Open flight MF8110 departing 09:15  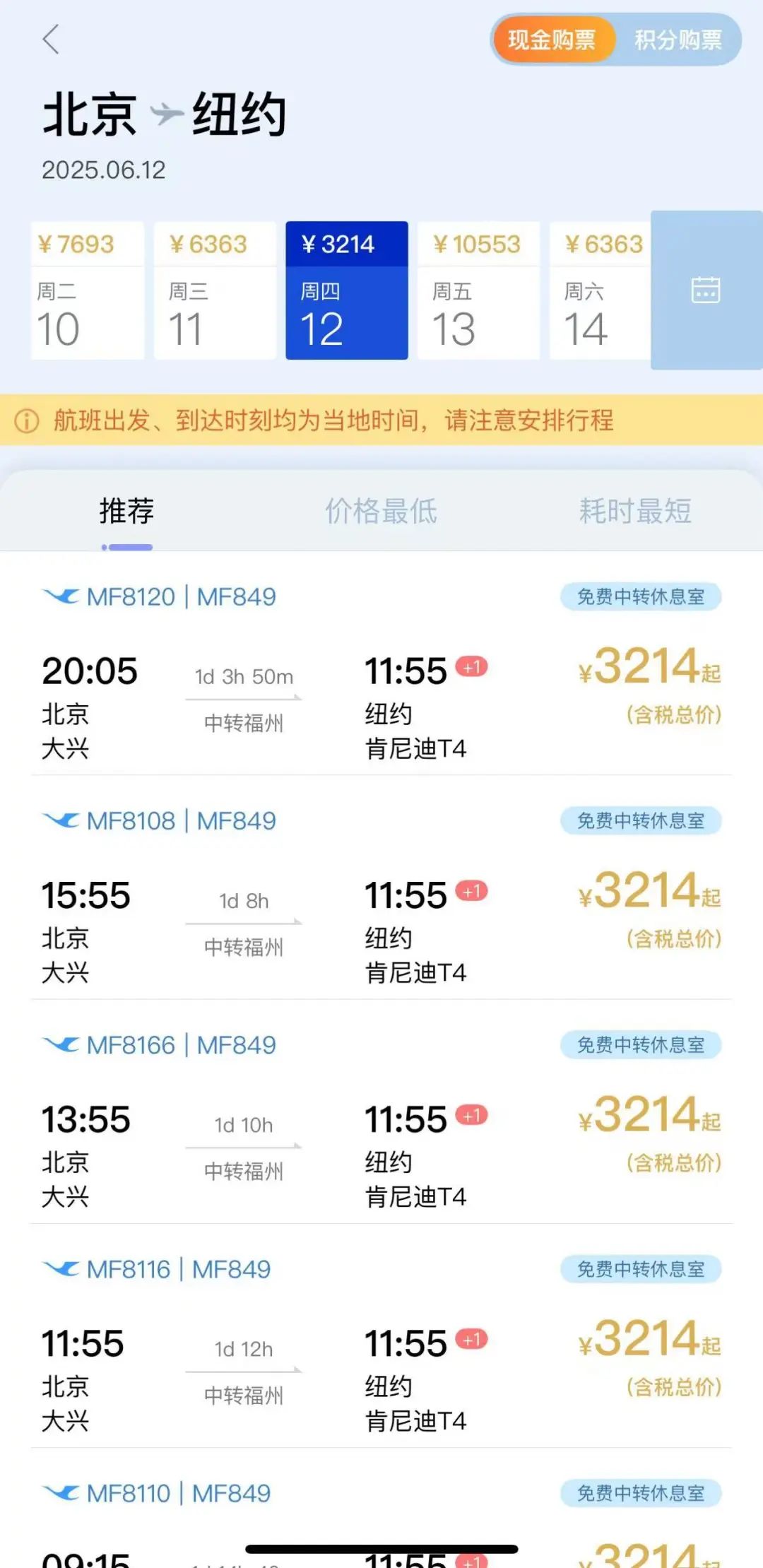coord(381,1512)
